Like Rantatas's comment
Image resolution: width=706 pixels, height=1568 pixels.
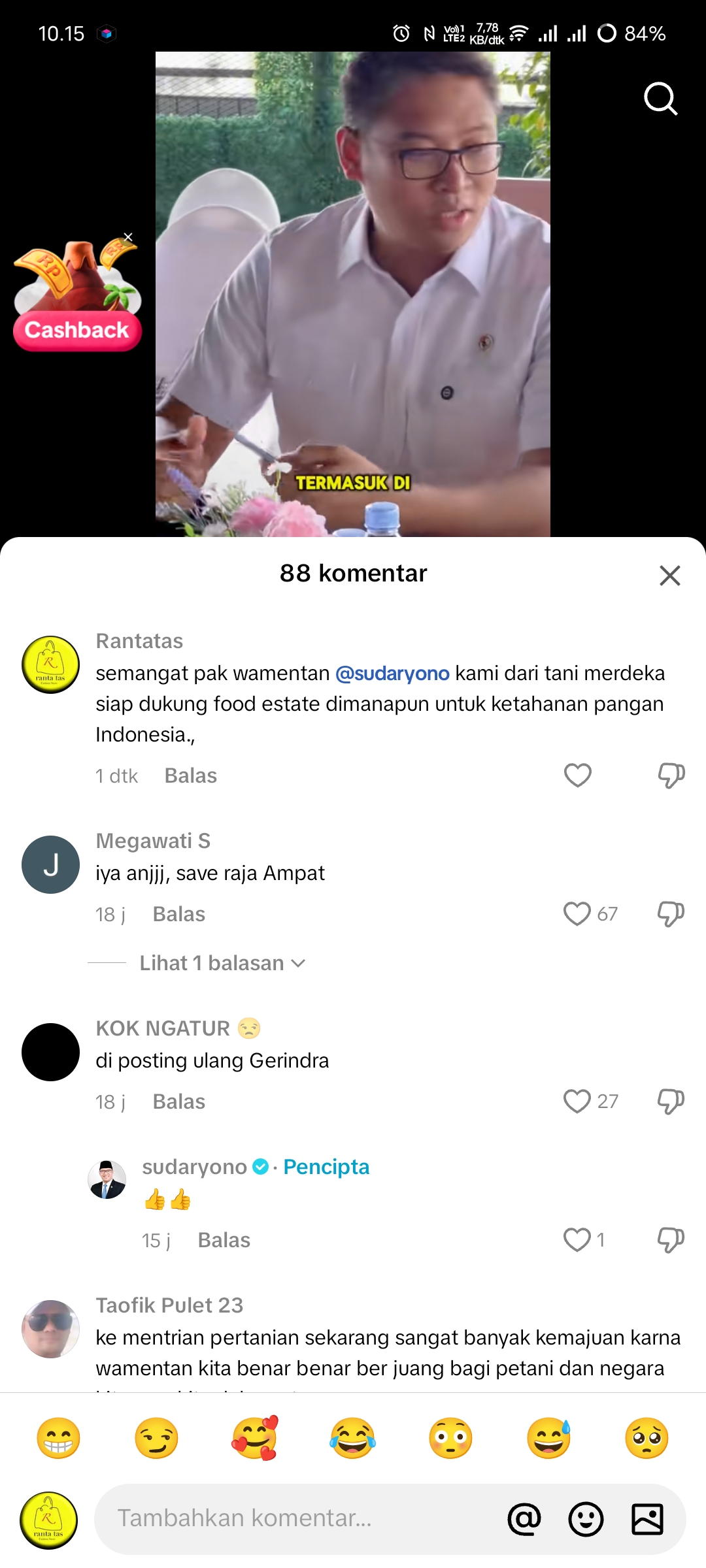point(578,776)
